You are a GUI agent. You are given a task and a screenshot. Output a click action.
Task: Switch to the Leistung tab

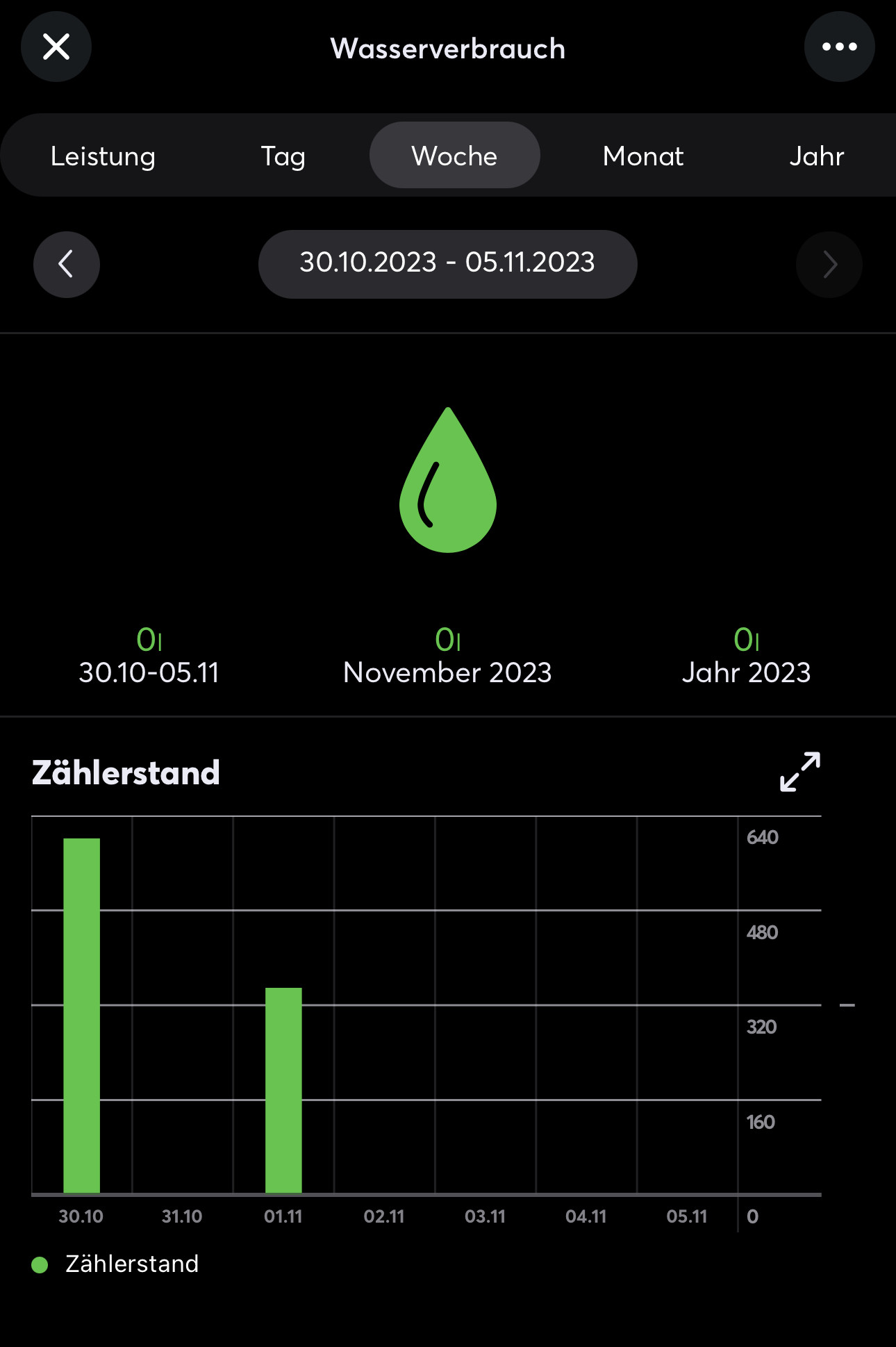point(103,156)
